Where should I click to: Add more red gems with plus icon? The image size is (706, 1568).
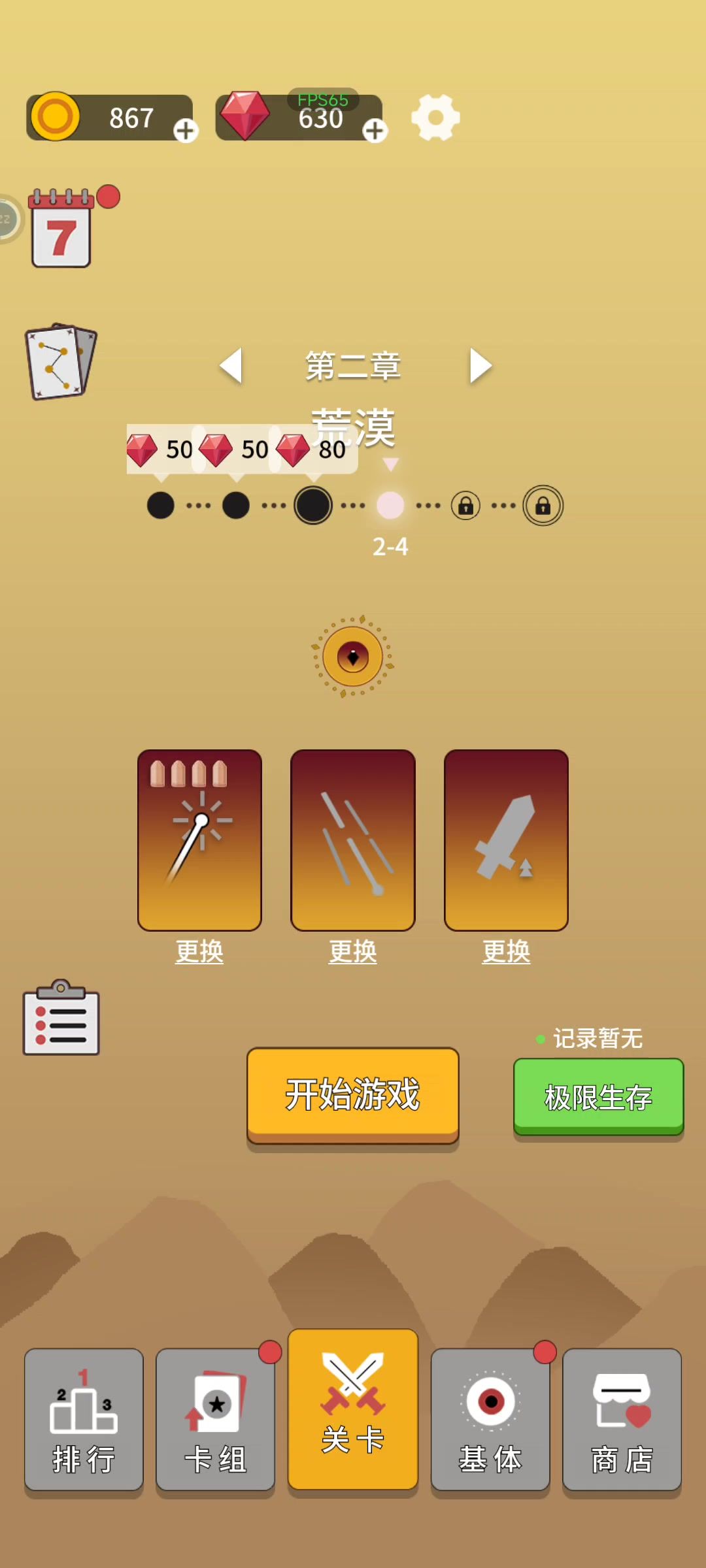[x=375, y=131]
